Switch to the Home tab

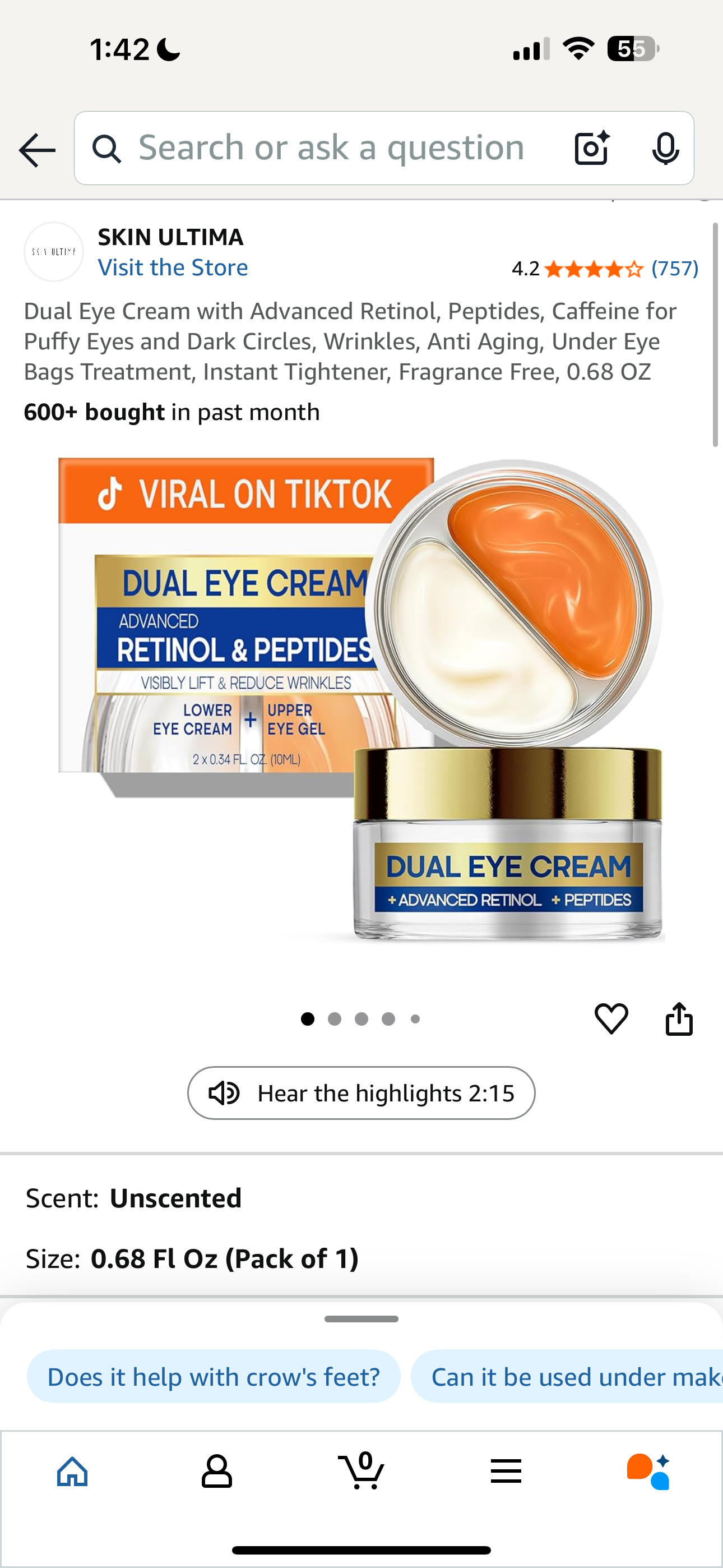72,1472
